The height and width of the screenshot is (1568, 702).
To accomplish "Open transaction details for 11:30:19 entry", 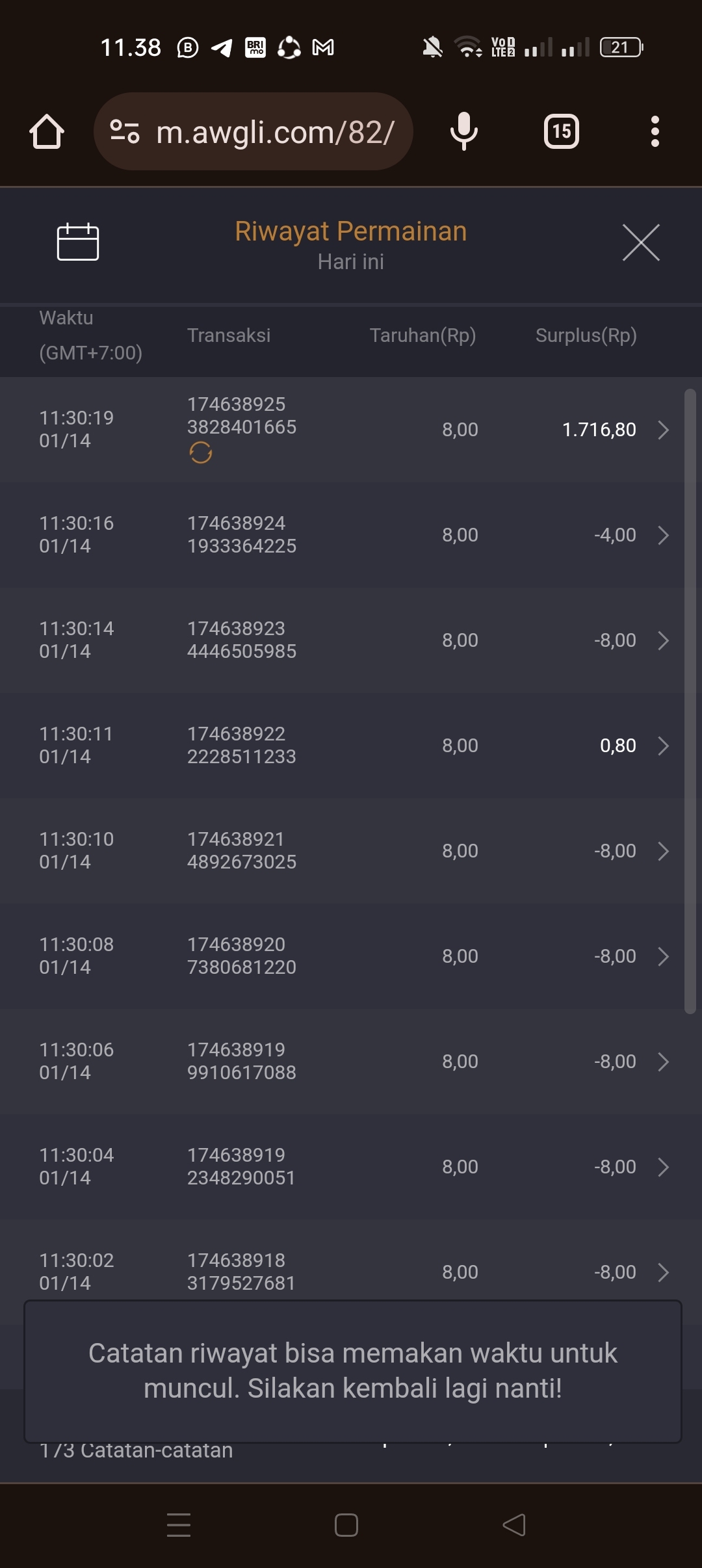I will [x=663, y=430].
